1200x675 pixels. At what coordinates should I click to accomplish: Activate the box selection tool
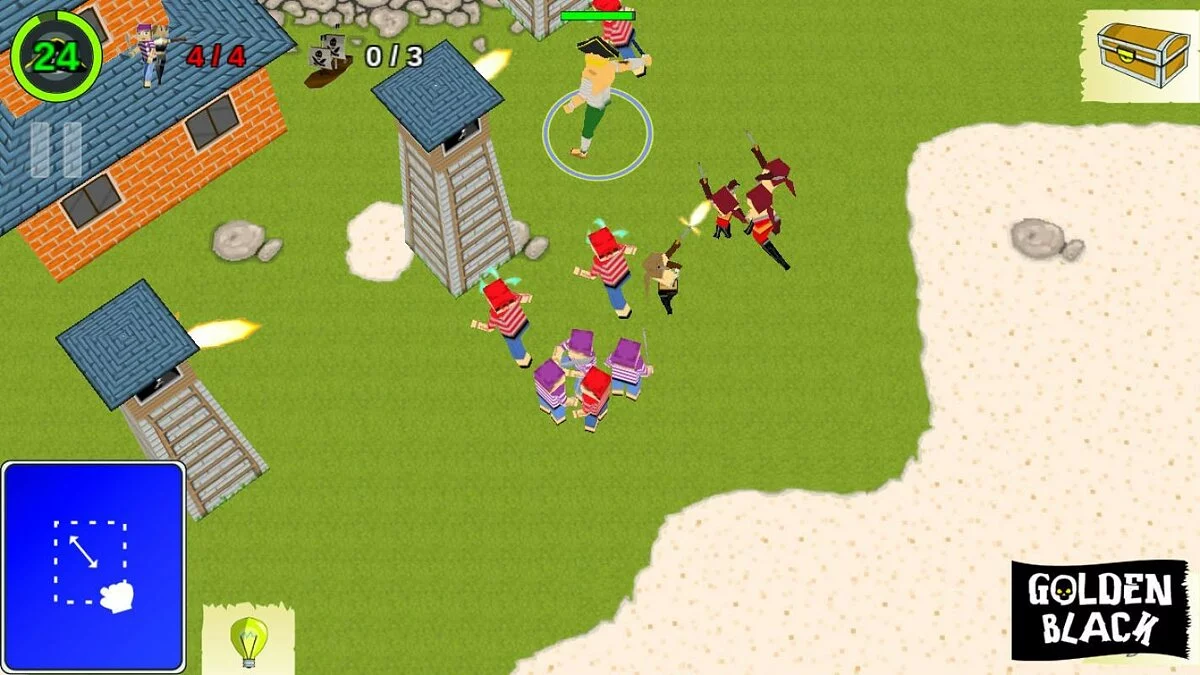93,565
